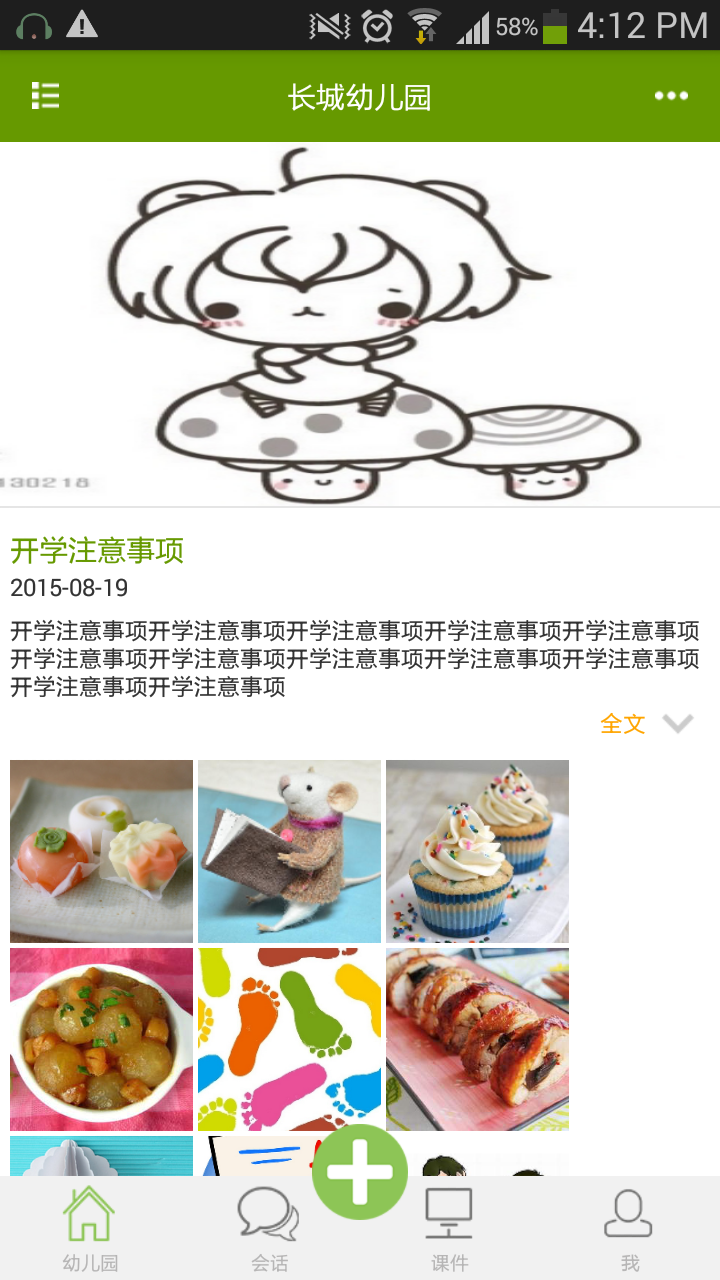Viewport: 720px width, 1280px height.
Task: Tap the green plus add button
Action: click(x=360, y=1172)
